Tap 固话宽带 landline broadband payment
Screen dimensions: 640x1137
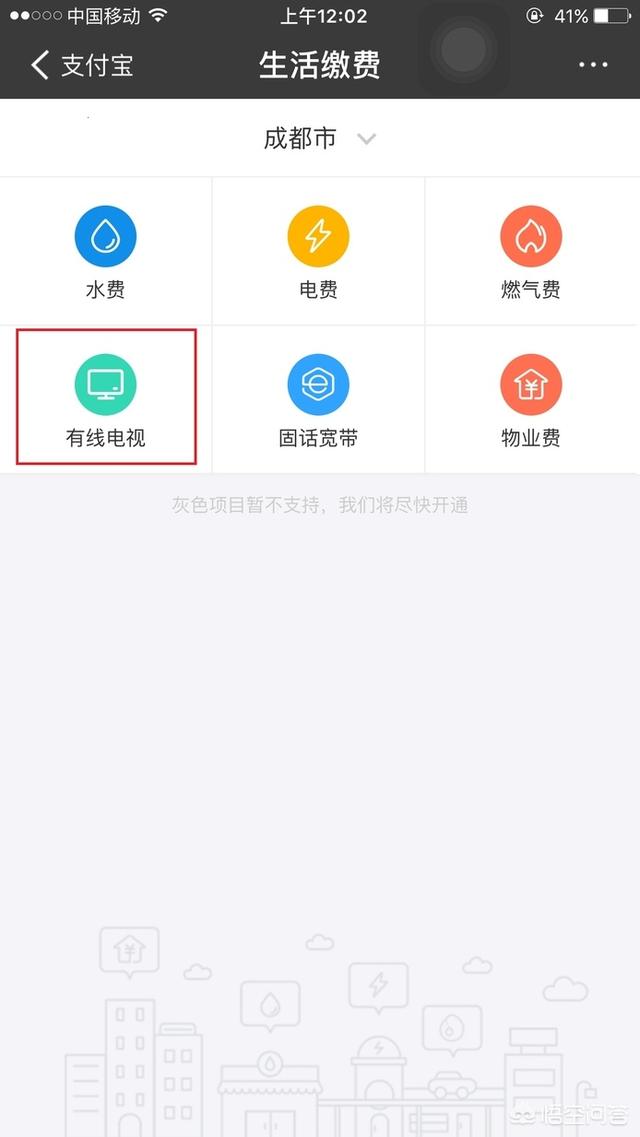[x=318, y=398]
